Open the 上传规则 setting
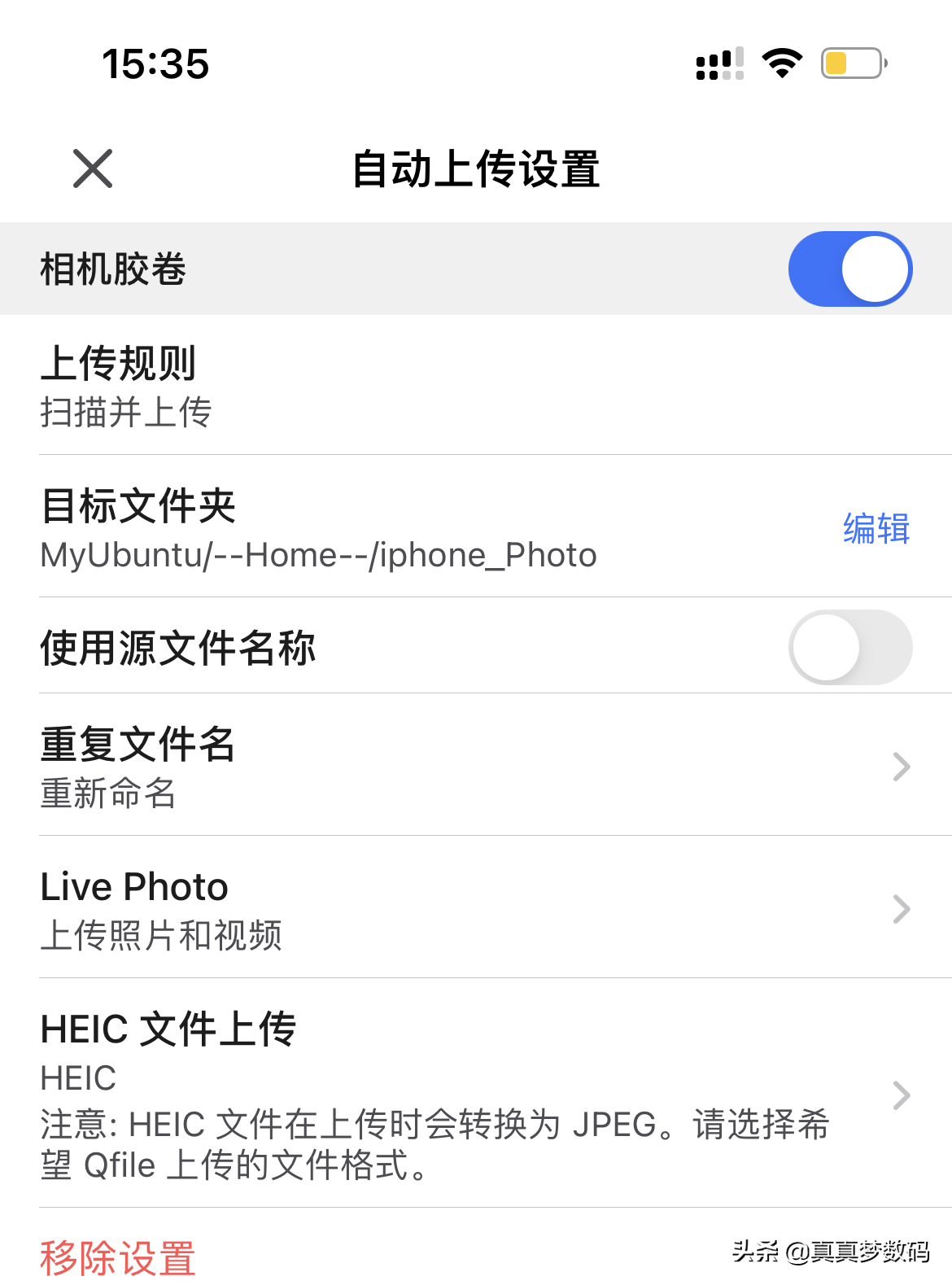The height and width of the screenshot is (1285, 952). (x=475, y=386)
